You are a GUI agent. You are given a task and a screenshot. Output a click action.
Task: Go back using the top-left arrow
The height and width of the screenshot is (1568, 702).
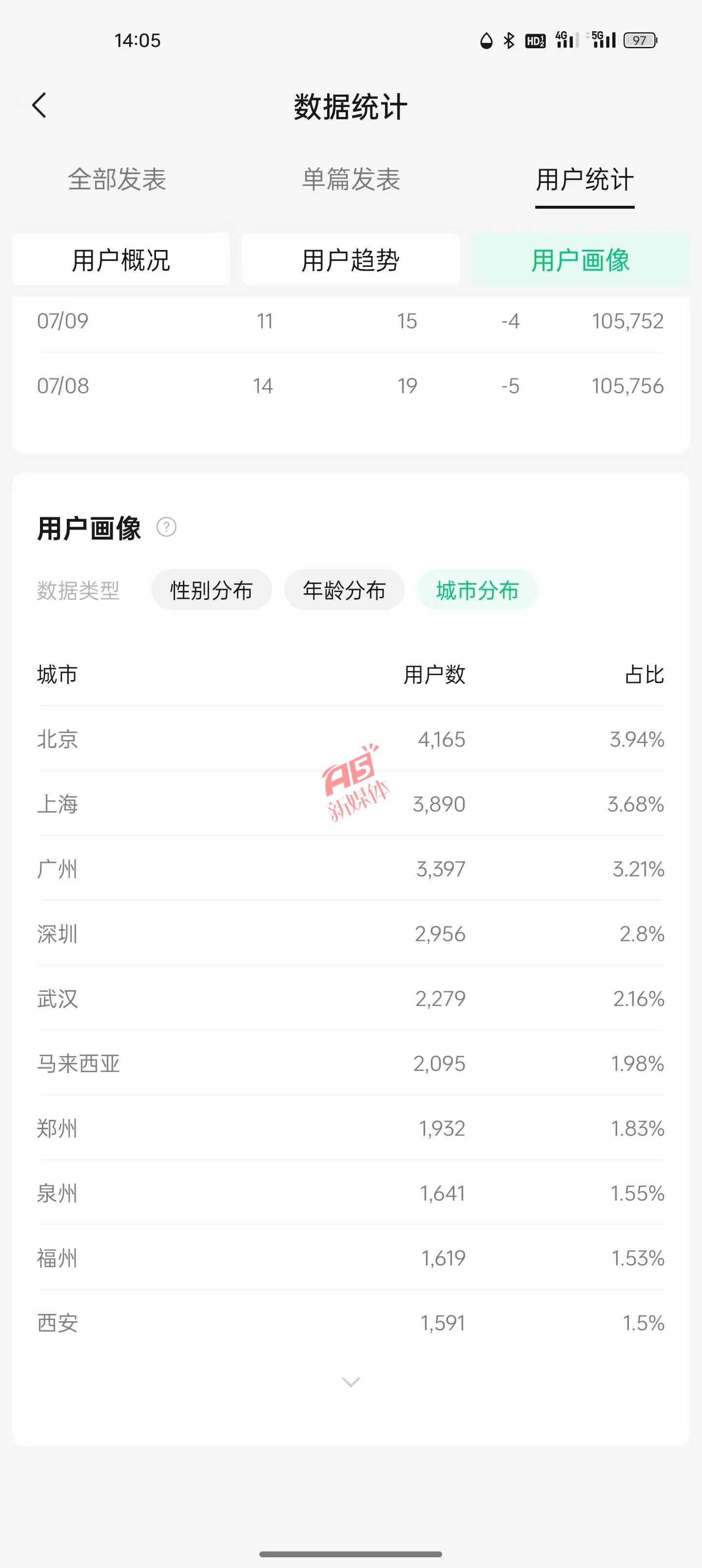[x=39, y=105]
